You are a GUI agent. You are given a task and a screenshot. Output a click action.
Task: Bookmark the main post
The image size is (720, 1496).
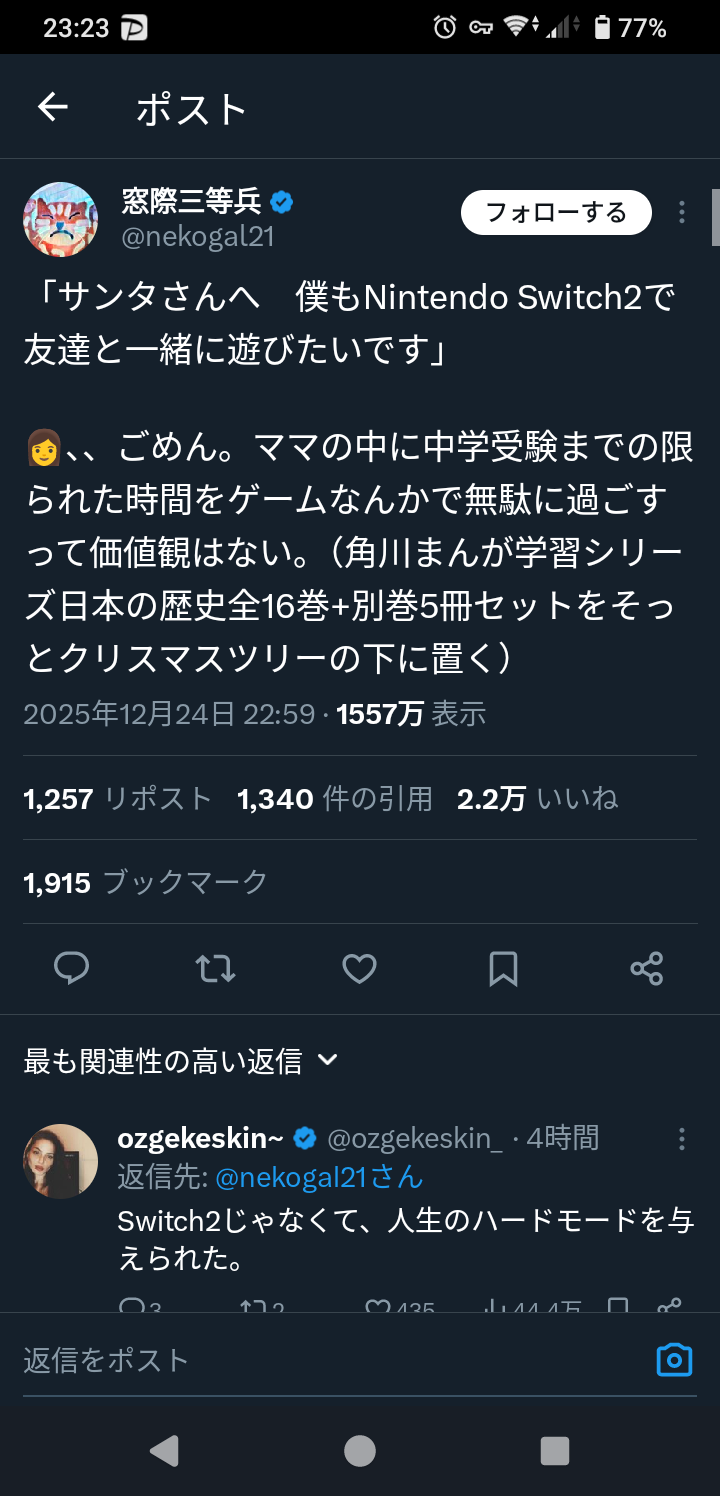[503, 968]
